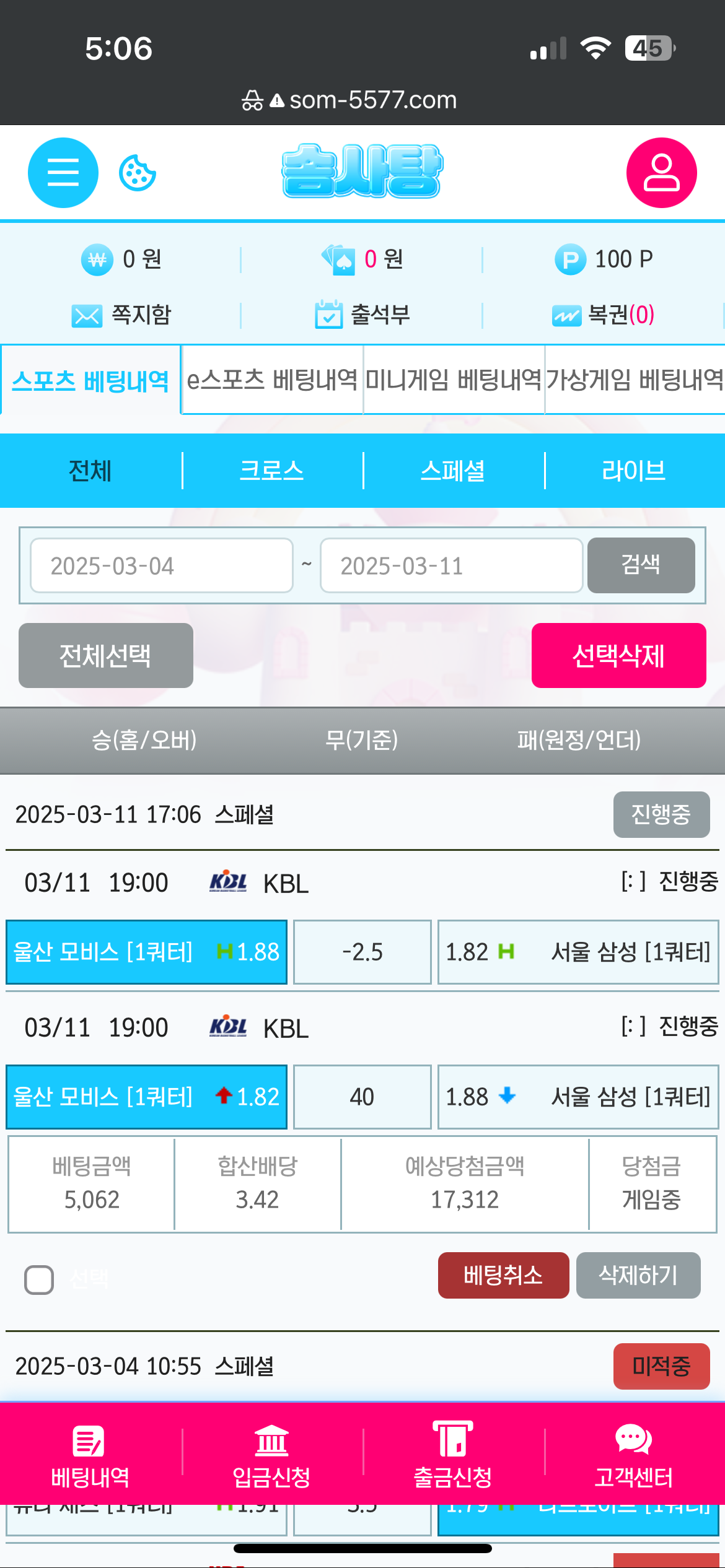Tap 선택삭제 to delete selected
The width and height of the screenshot is (725, 1568).
point(618,655)
